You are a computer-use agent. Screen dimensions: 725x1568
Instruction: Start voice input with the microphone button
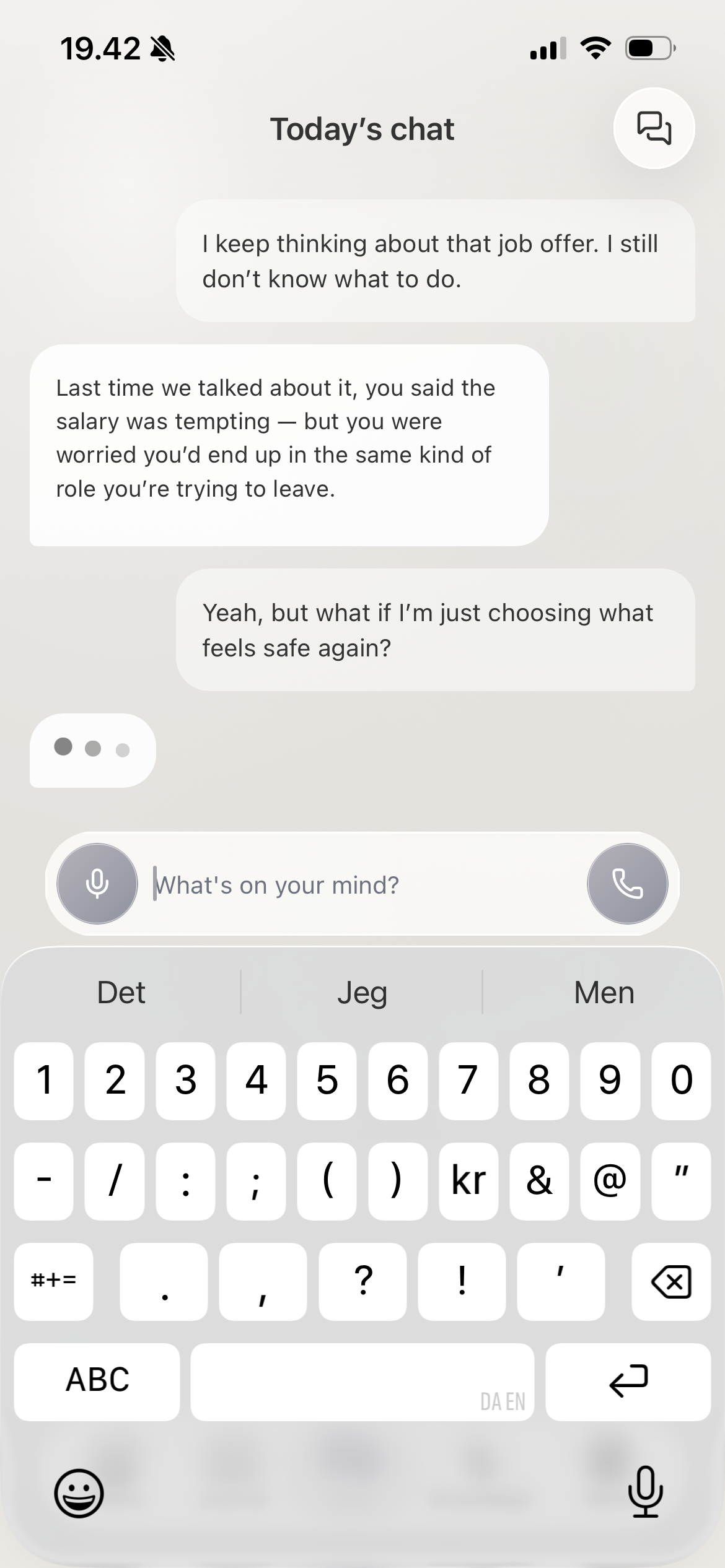[x=97, y=884]
